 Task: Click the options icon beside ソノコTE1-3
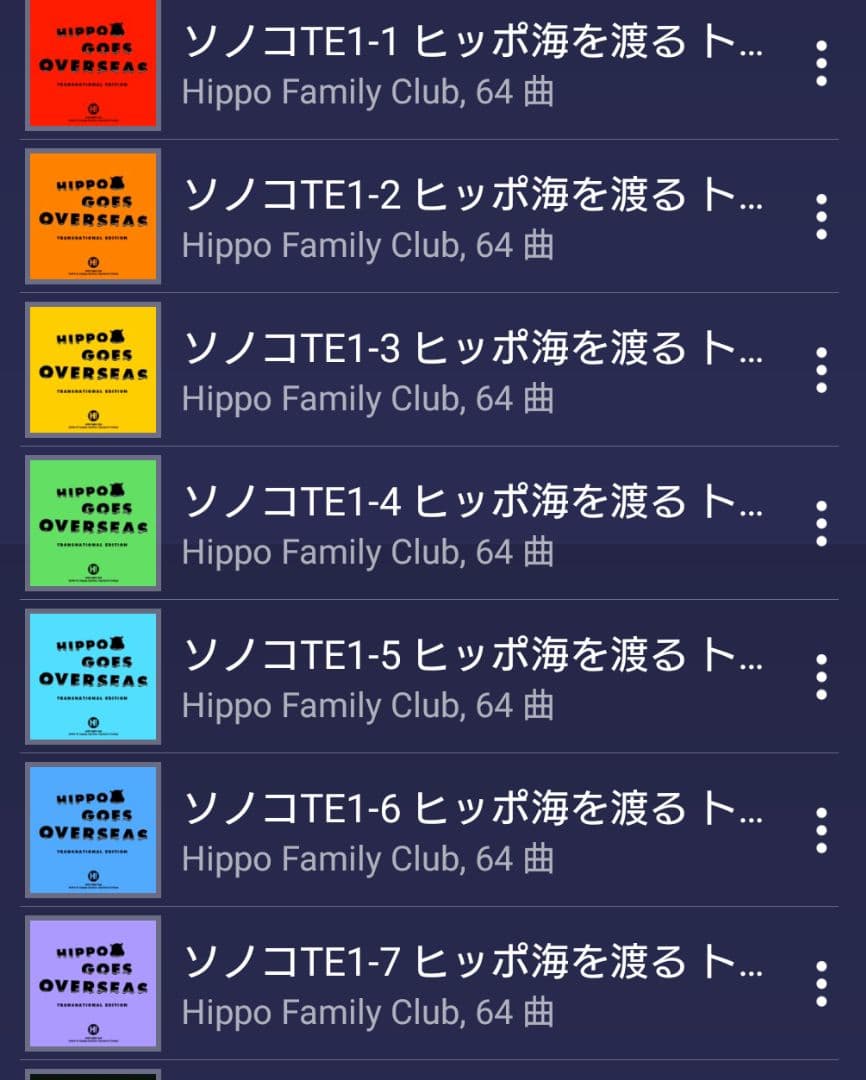(x=820, y=370)
